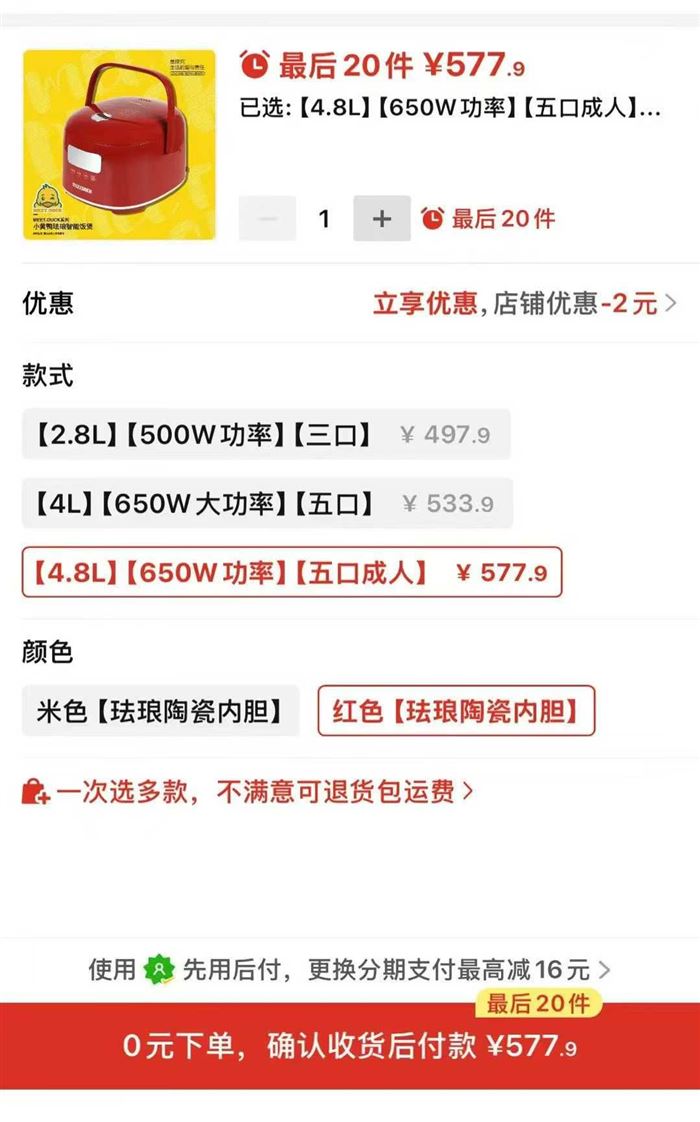The image size is (700, 1122).
Task: Select the 【2.8L】【500W功率】【三口】 option
Action: 265,435
